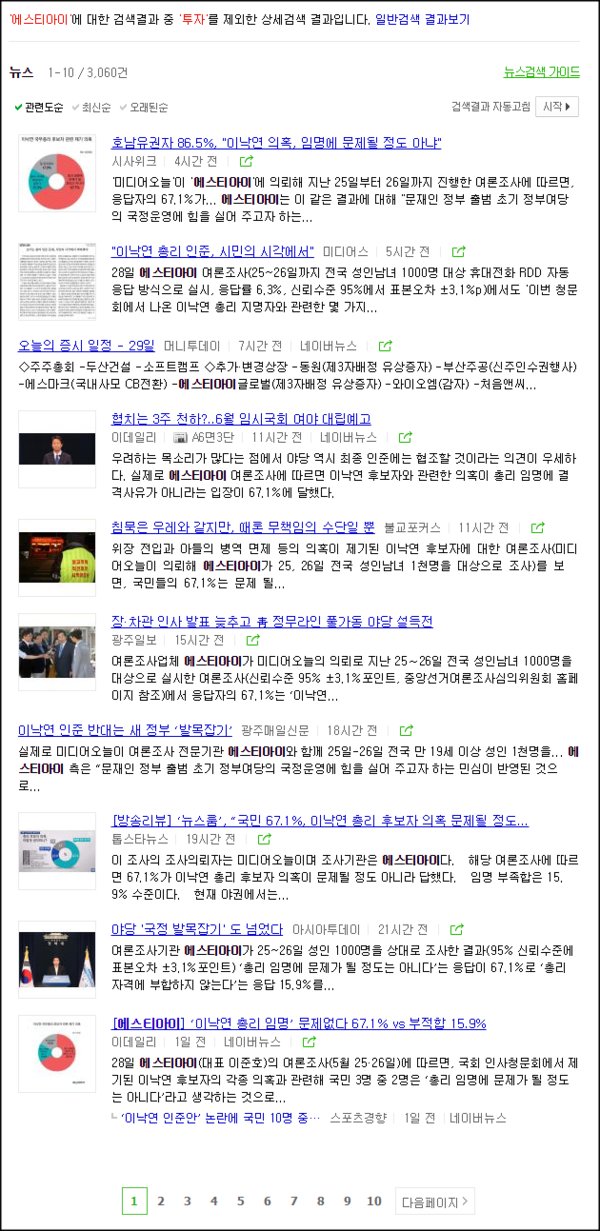Go to results page 10
This screenshot has height=1231, width=600.
374,1201
